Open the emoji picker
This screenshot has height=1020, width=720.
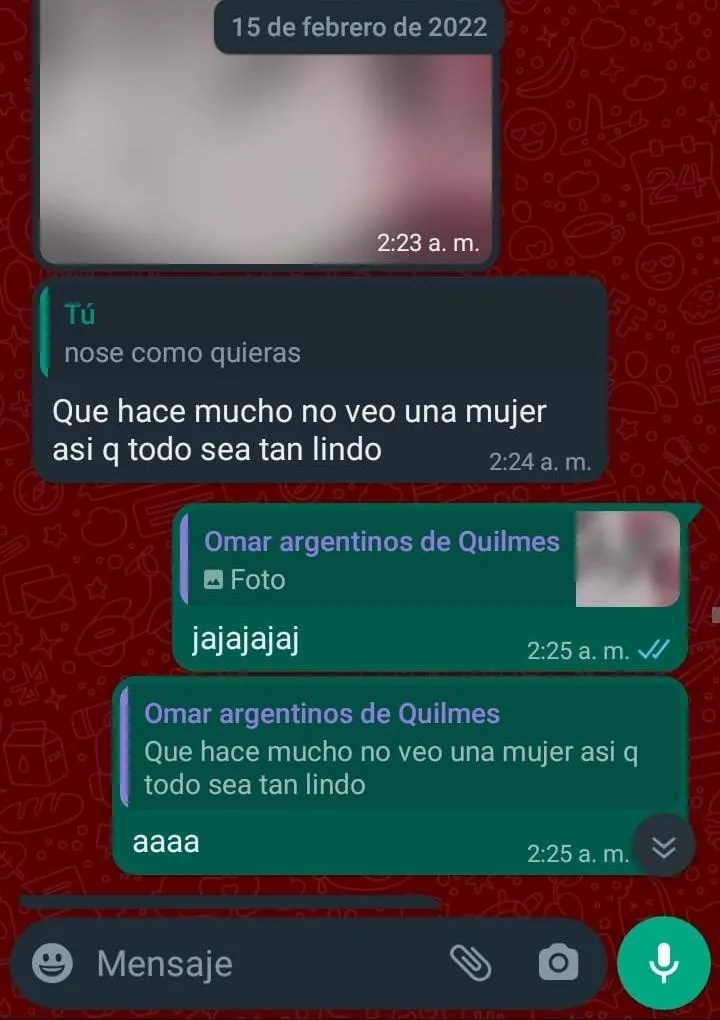(52, 964)
